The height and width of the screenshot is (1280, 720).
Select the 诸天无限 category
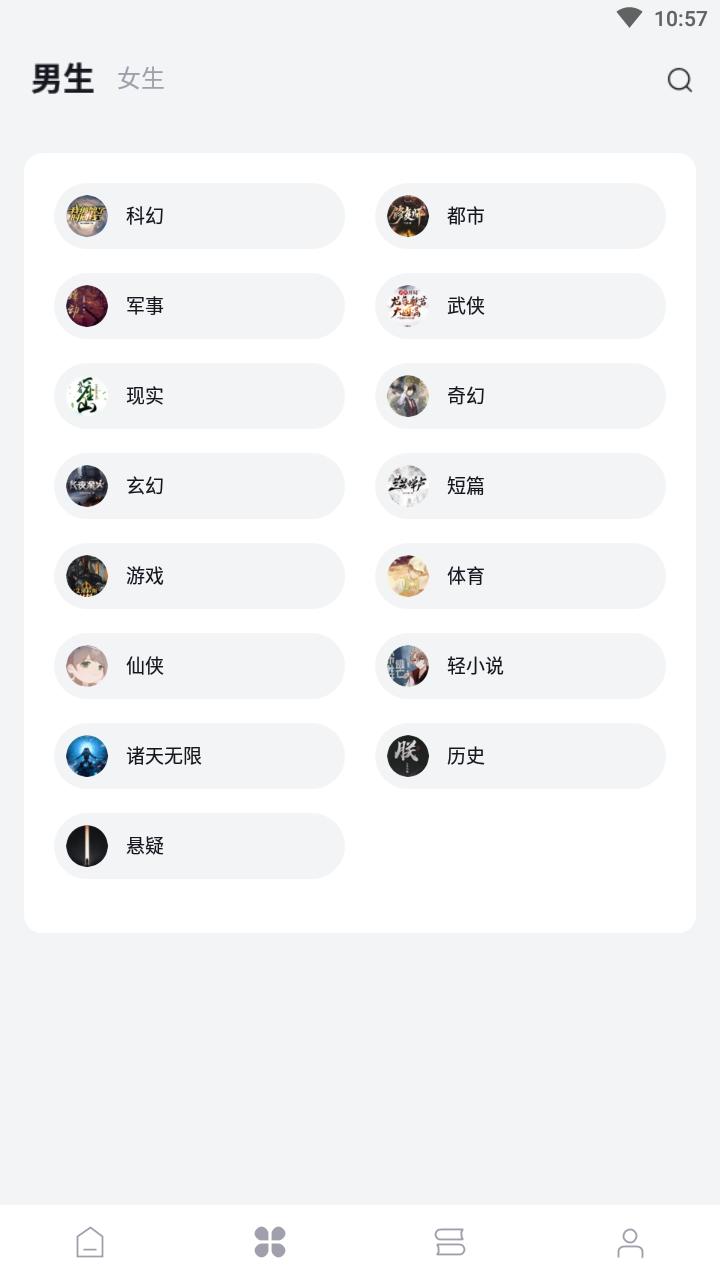(x=200, y=756)
